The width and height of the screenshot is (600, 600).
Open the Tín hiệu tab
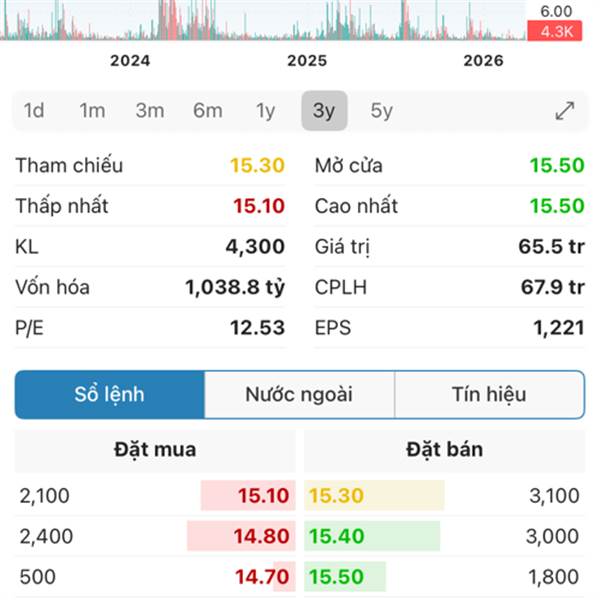(489, 394)
